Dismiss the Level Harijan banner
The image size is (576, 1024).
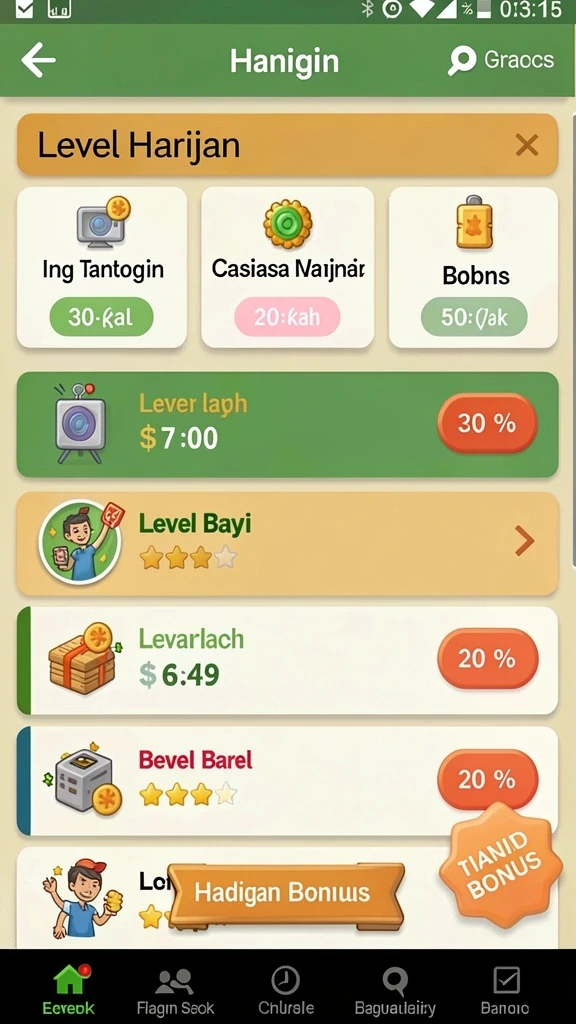pyautogui.click(x=526, y=145)
